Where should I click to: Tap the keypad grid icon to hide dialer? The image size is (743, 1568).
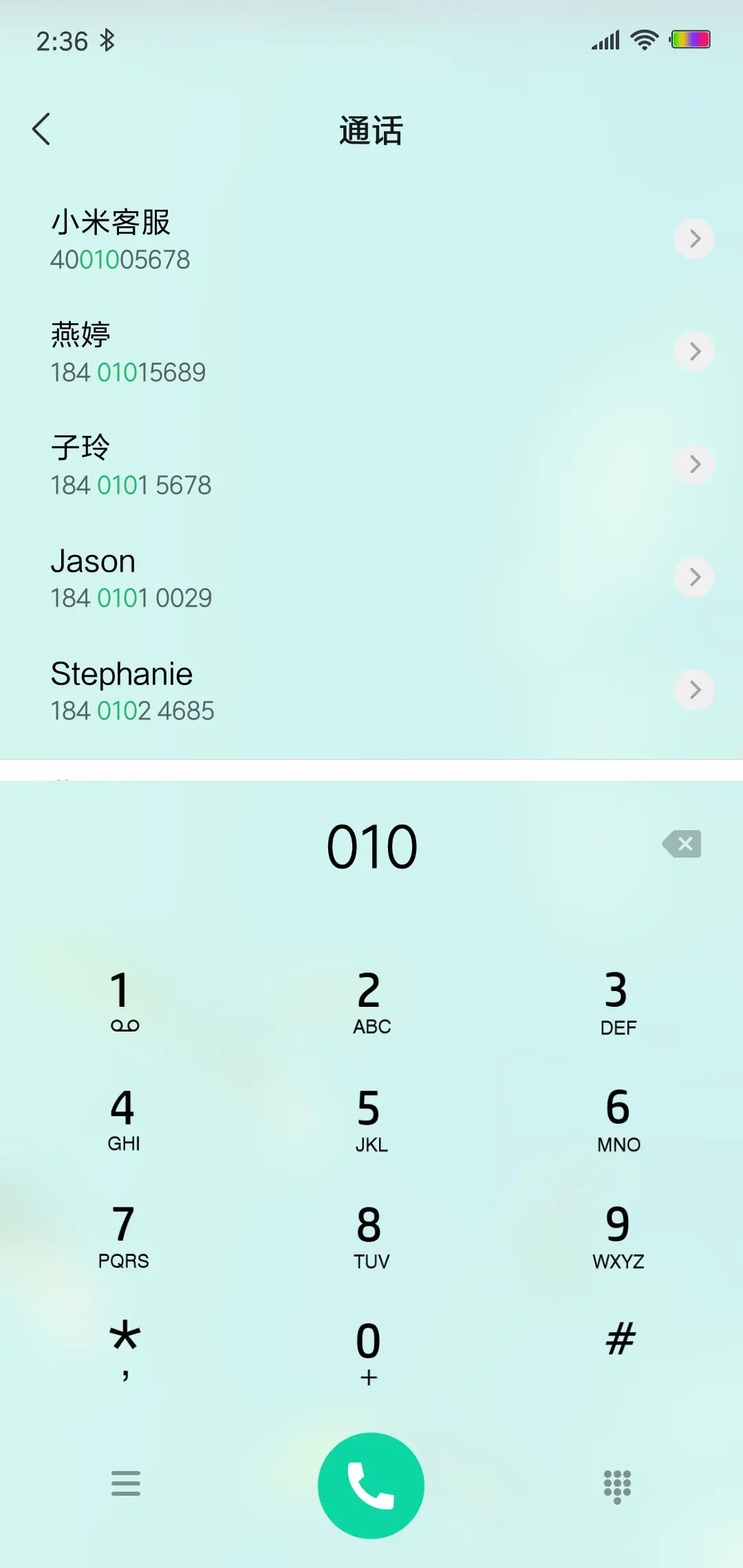pyautogui.click(x=617, y=1484)
